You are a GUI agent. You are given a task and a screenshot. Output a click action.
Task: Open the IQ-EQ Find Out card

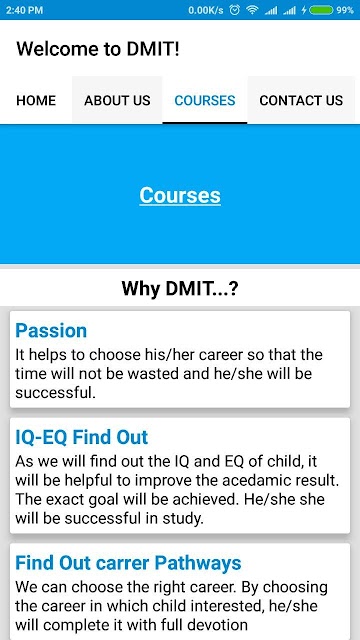tap(180, 476)
